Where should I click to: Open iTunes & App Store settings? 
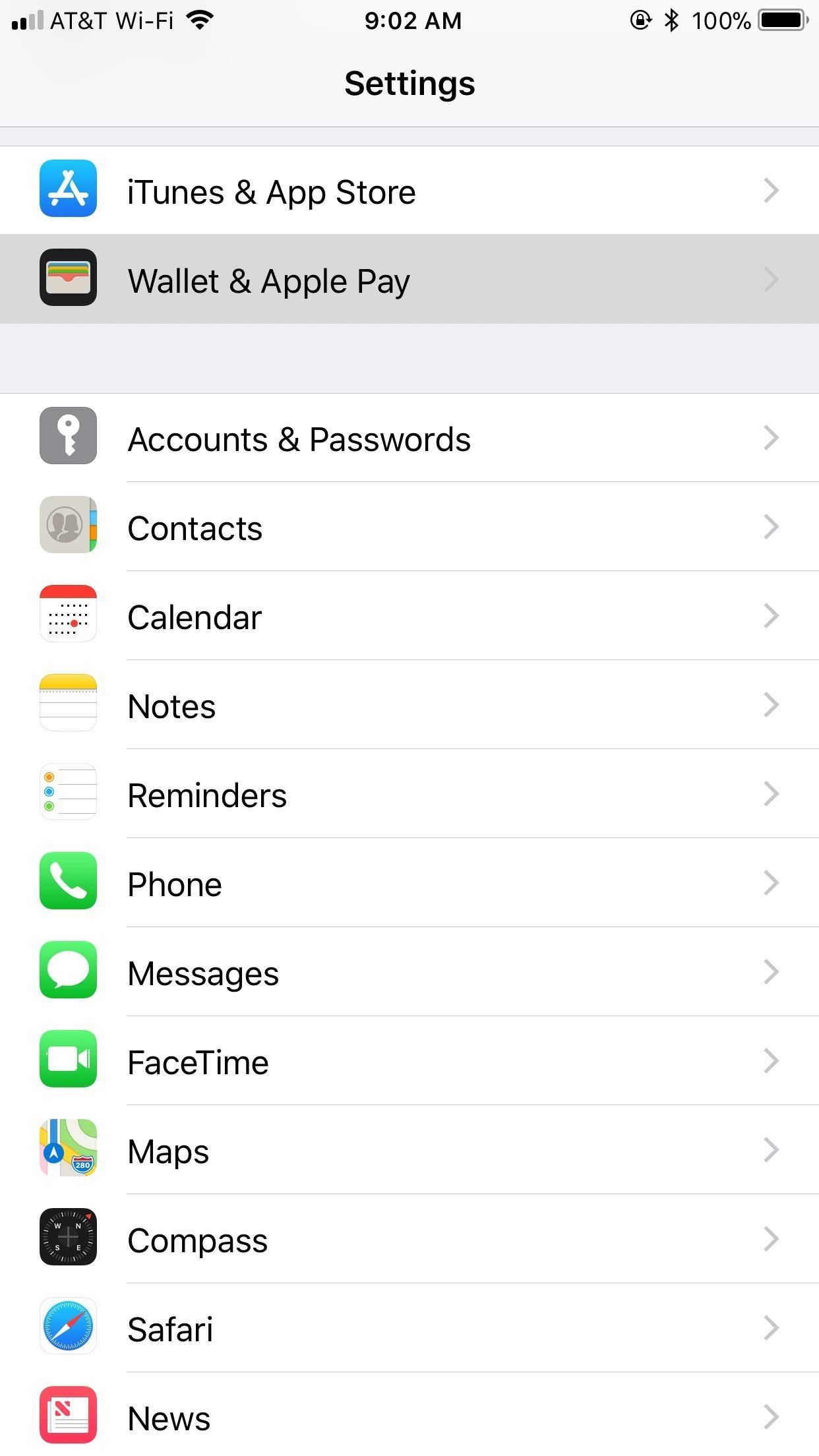409,191
